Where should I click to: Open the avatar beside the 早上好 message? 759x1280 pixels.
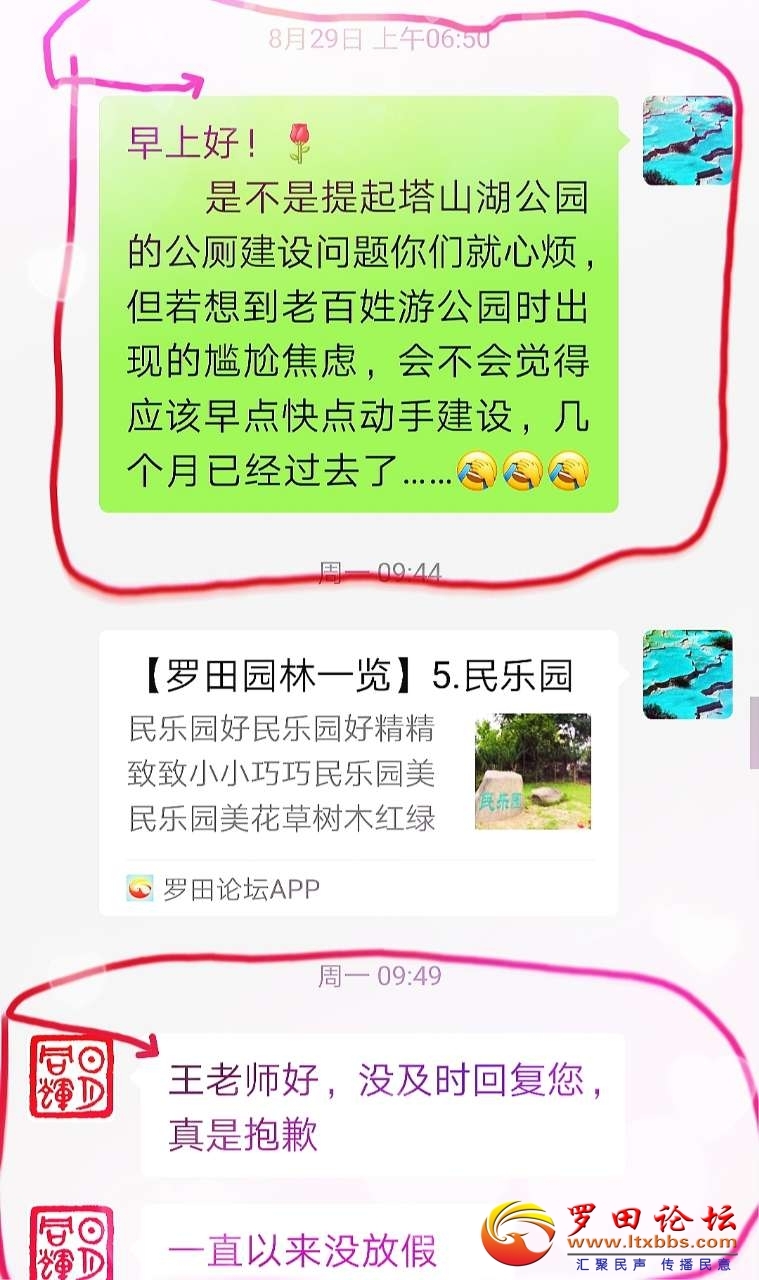(687, 141)
